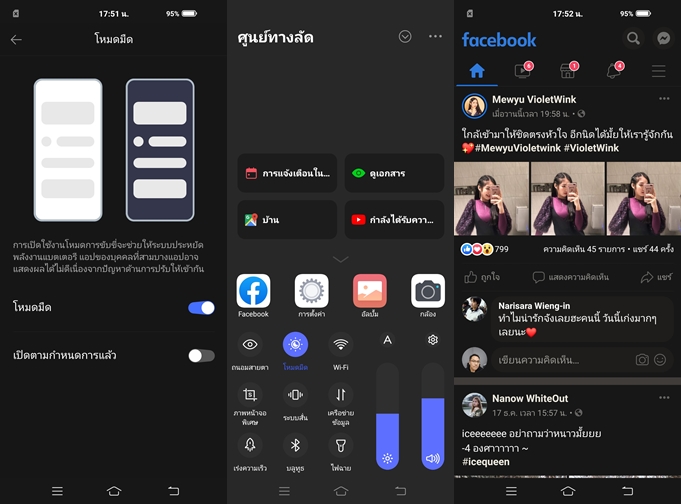Image resolution: width=681 pixels, height=504 pixels.
Task: Turn on the บลูทูธ Bluetooth tile
Action: (x=295, y=446)
